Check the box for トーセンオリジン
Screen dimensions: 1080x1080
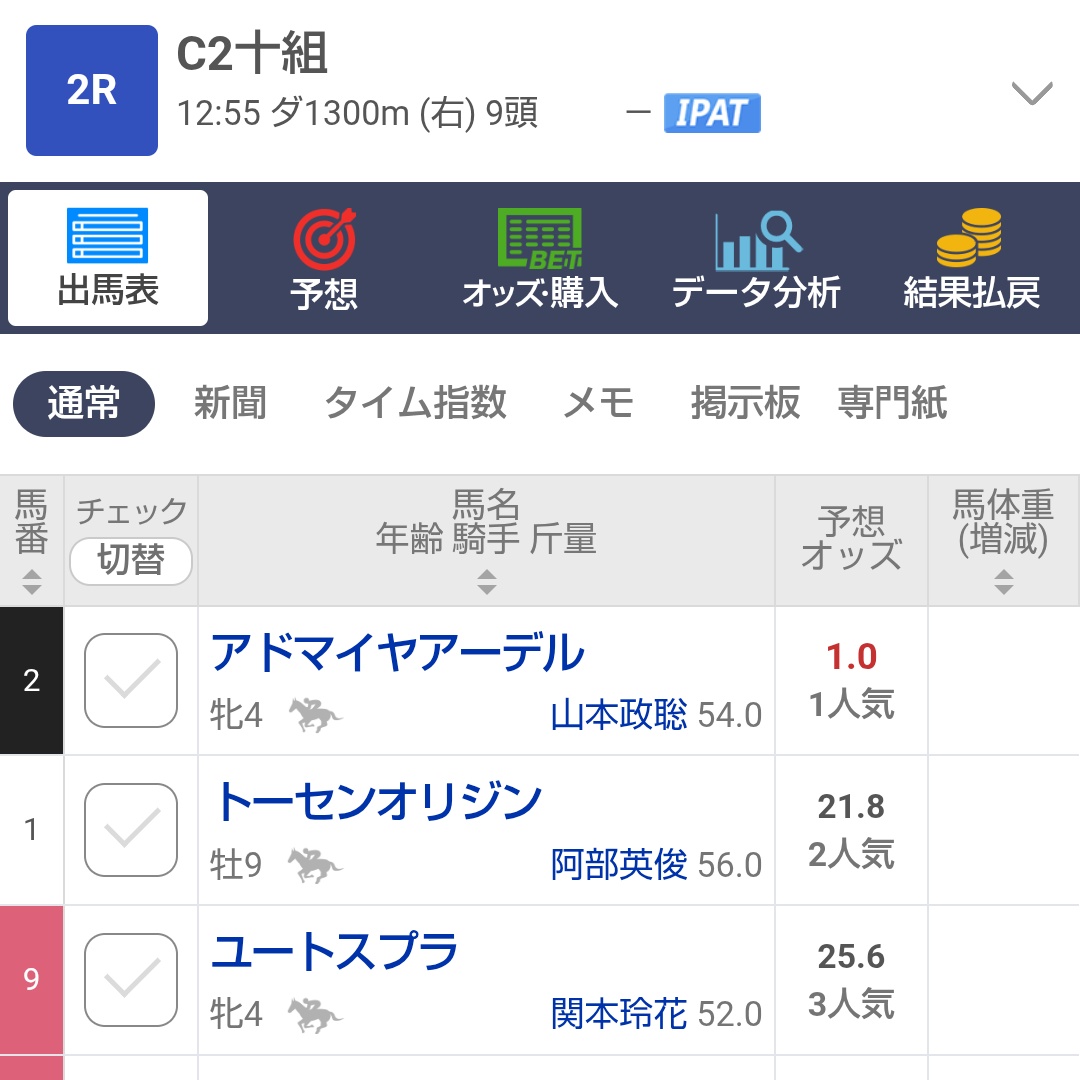click(131, 830)
